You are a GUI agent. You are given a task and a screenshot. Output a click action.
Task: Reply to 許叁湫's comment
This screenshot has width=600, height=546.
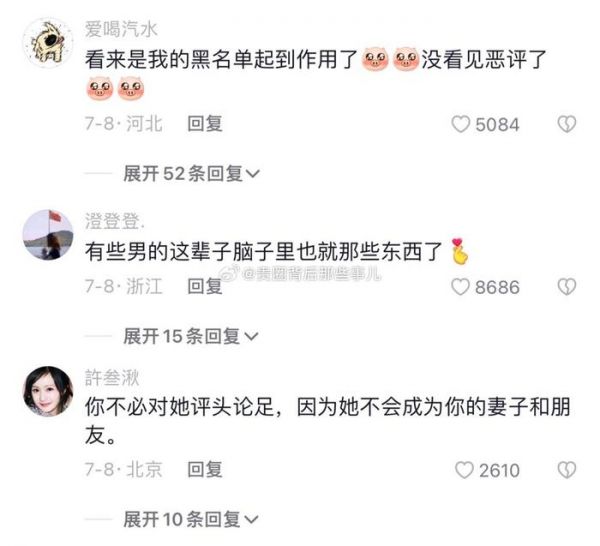pyautogui.click(x=205, y=469)
